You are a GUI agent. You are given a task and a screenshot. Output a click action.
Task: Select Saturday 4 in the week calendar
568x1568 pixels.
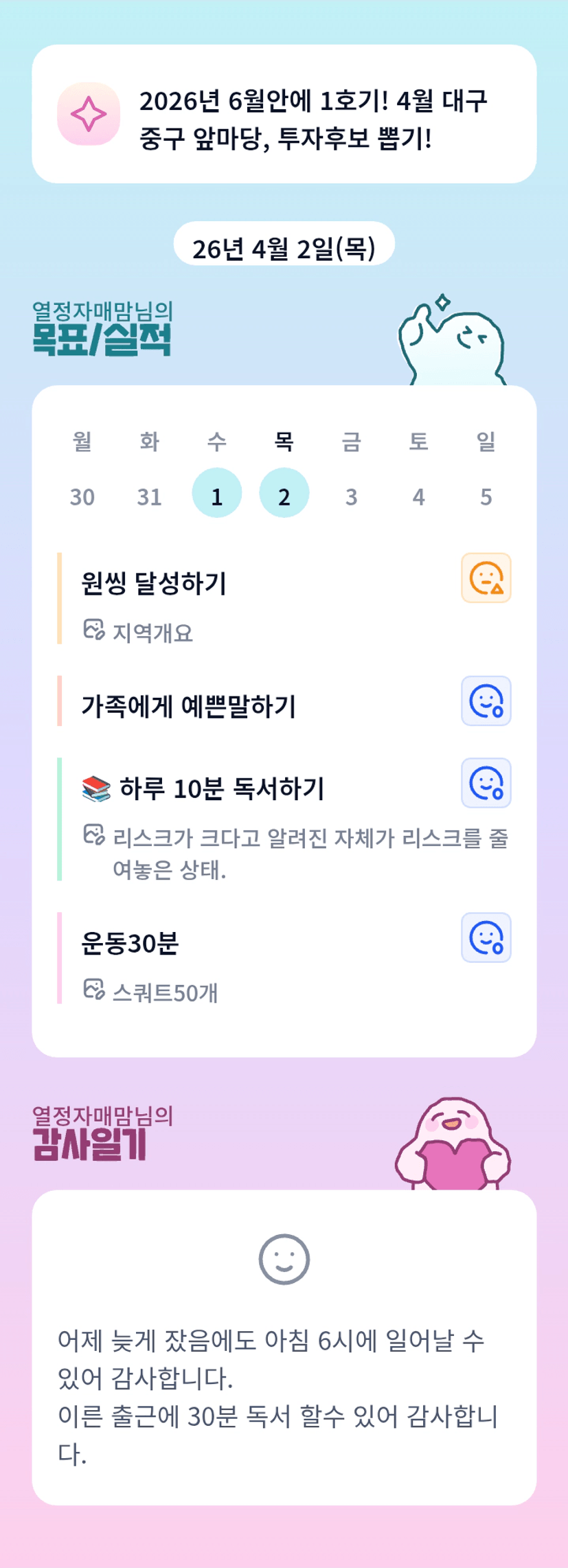(418, 496)
